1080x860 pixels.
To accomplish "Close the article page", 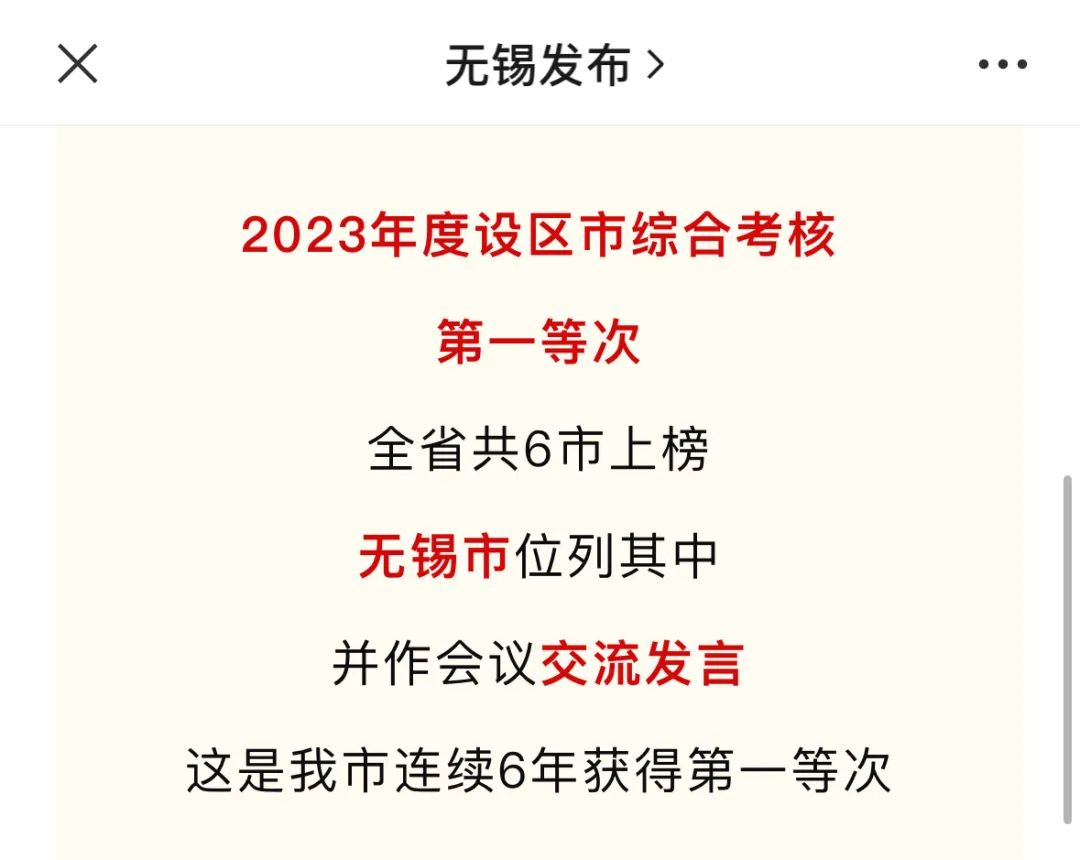I will coord(77,65).
